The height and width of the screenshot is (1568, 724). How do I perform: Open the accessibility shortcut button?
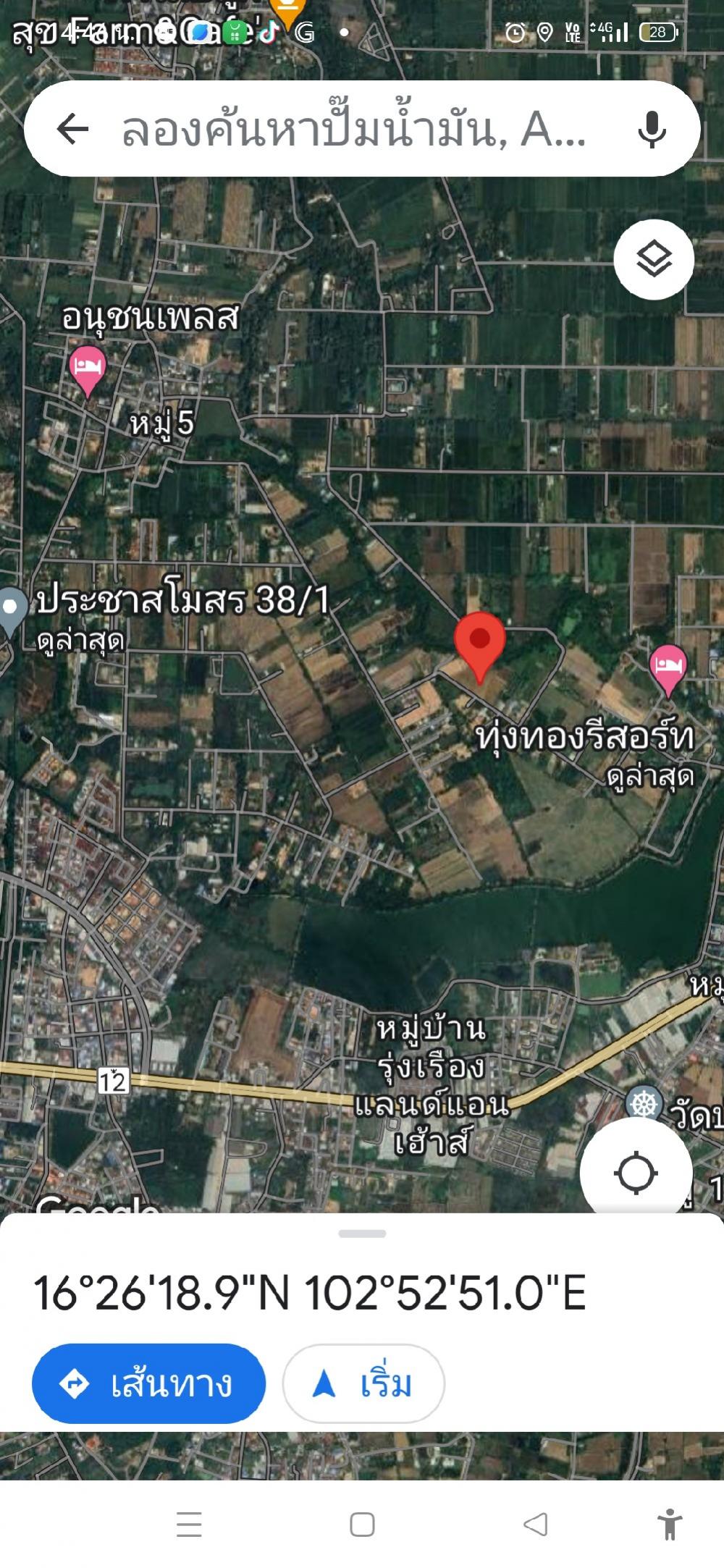670,1524
